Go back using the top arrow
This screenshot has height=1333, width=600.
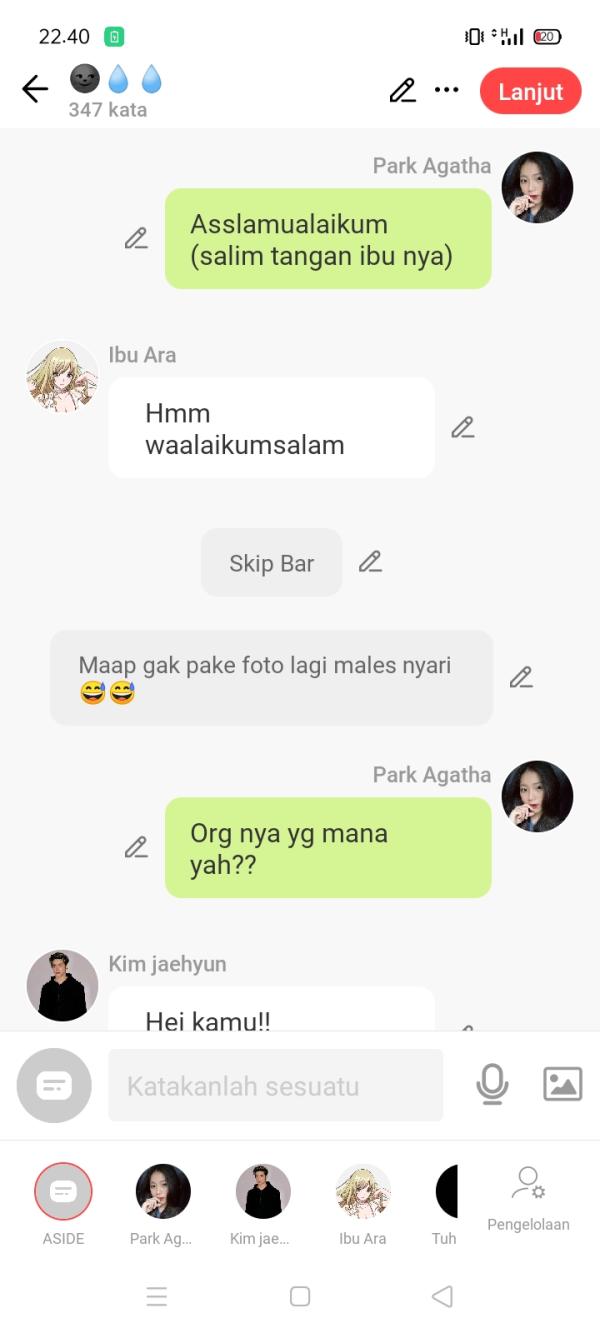tap(35, 90)
